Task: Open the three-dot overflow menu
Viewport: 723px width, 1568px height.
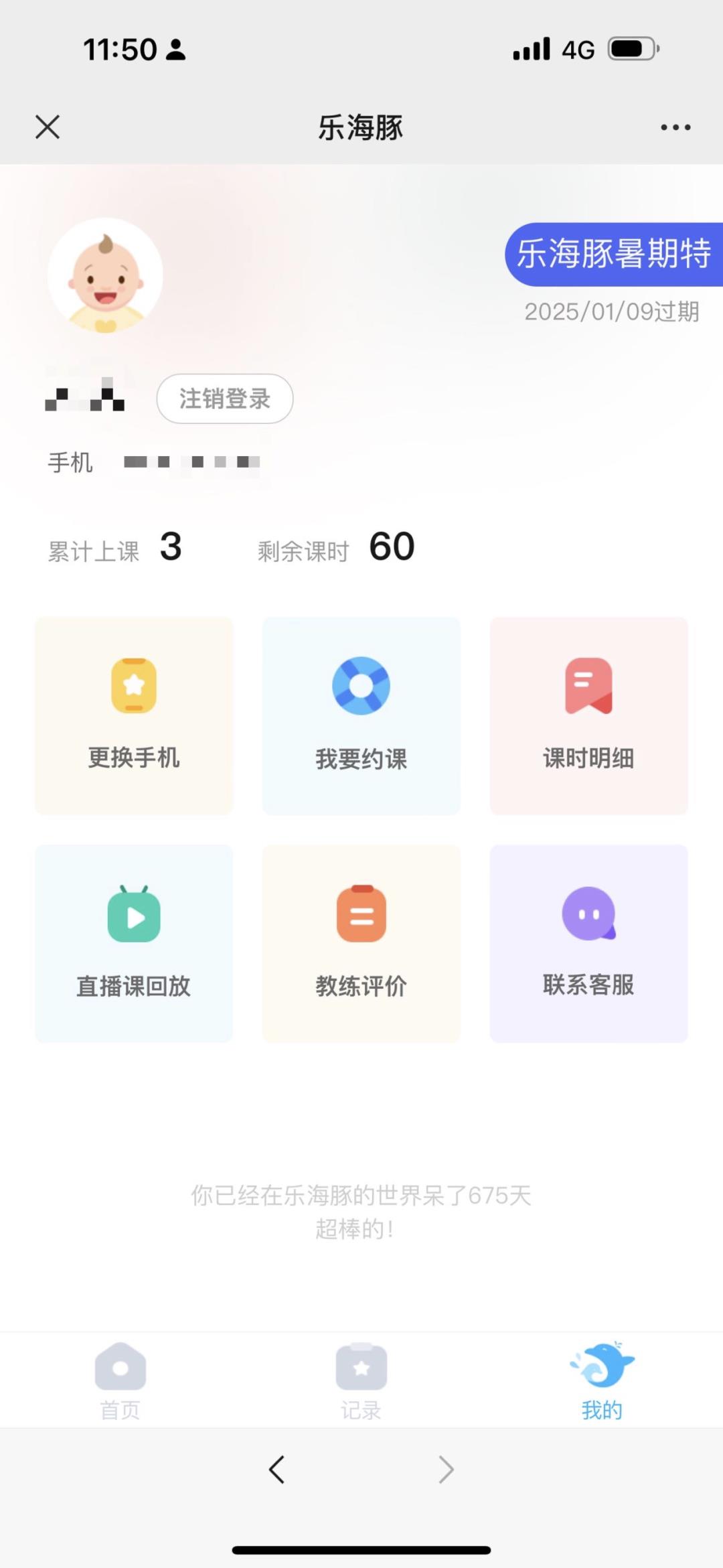Action: point(675,127)
